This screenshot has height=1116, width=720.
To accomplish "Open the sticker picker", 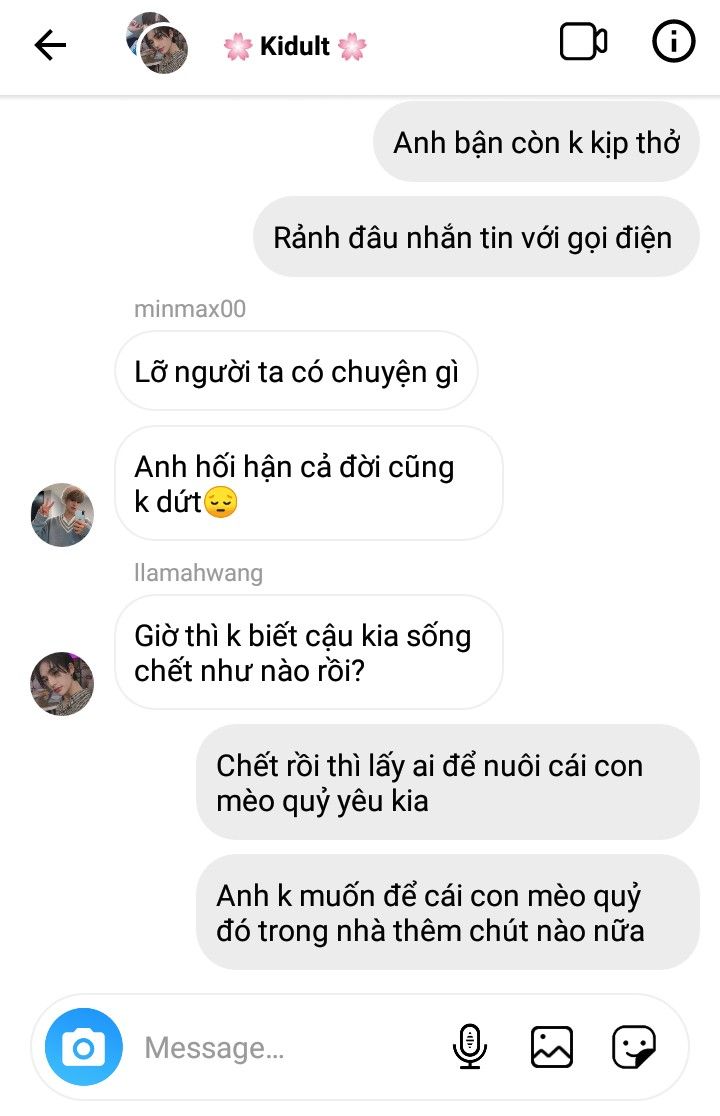I will pos(633,1047).
